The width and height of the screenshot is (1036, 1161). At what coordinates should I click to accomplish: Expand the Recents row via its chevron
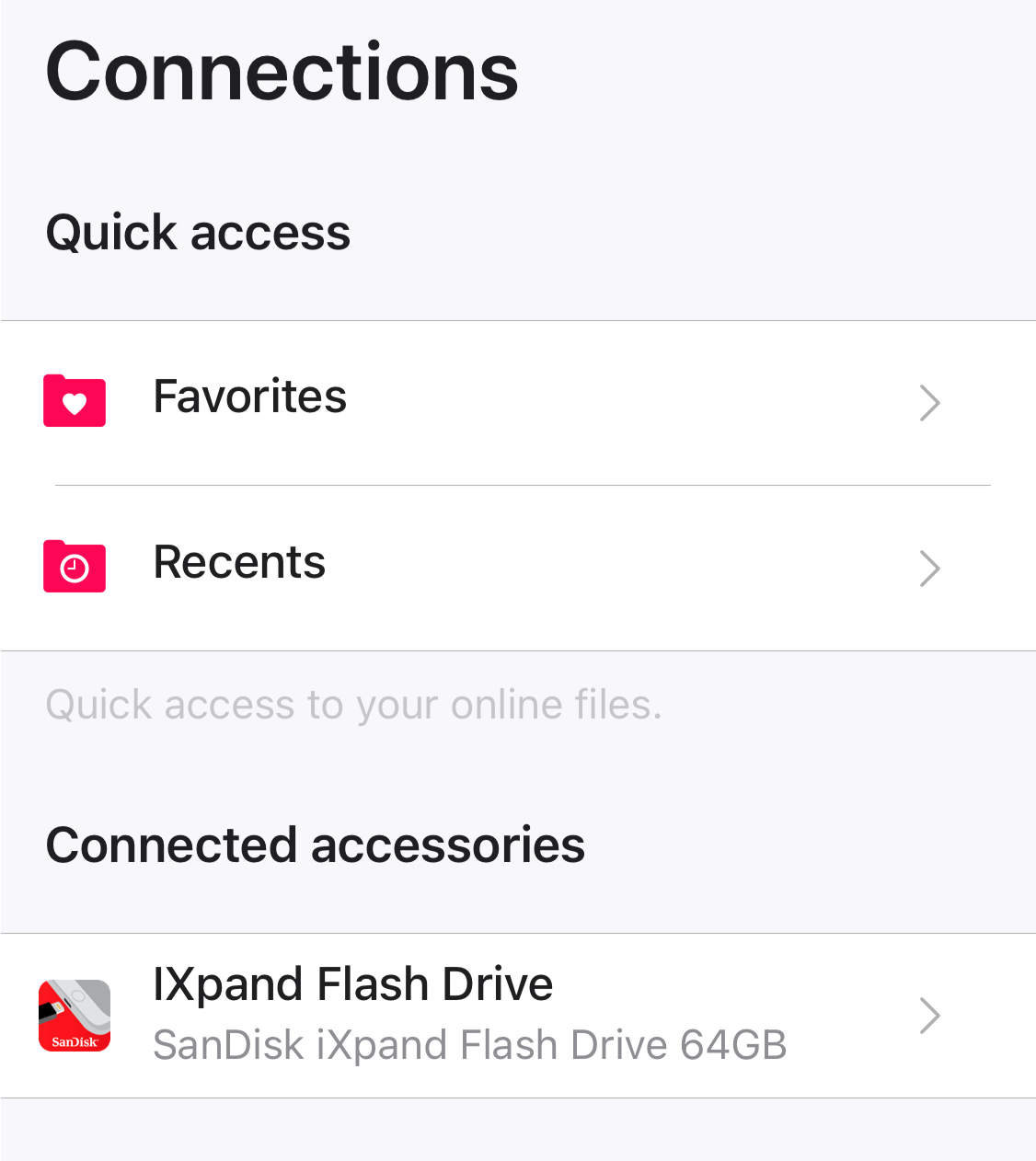pos(929,569)
